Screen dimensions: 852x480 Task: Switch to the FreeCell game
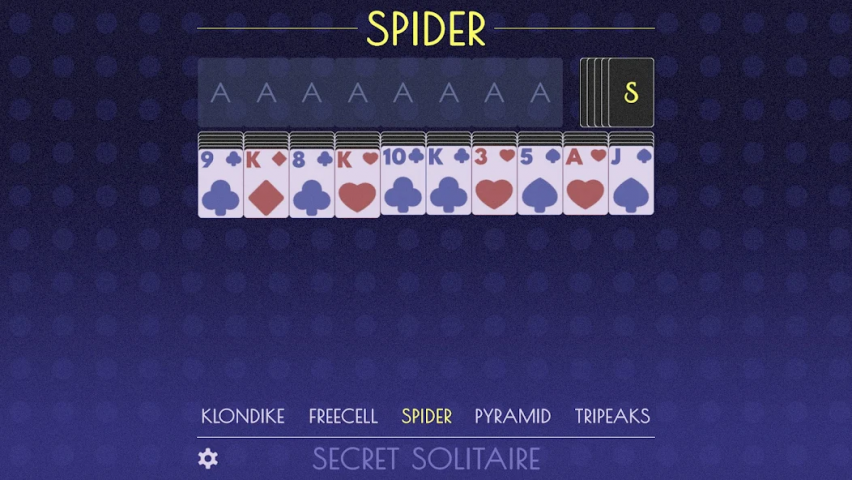point(343,416)
